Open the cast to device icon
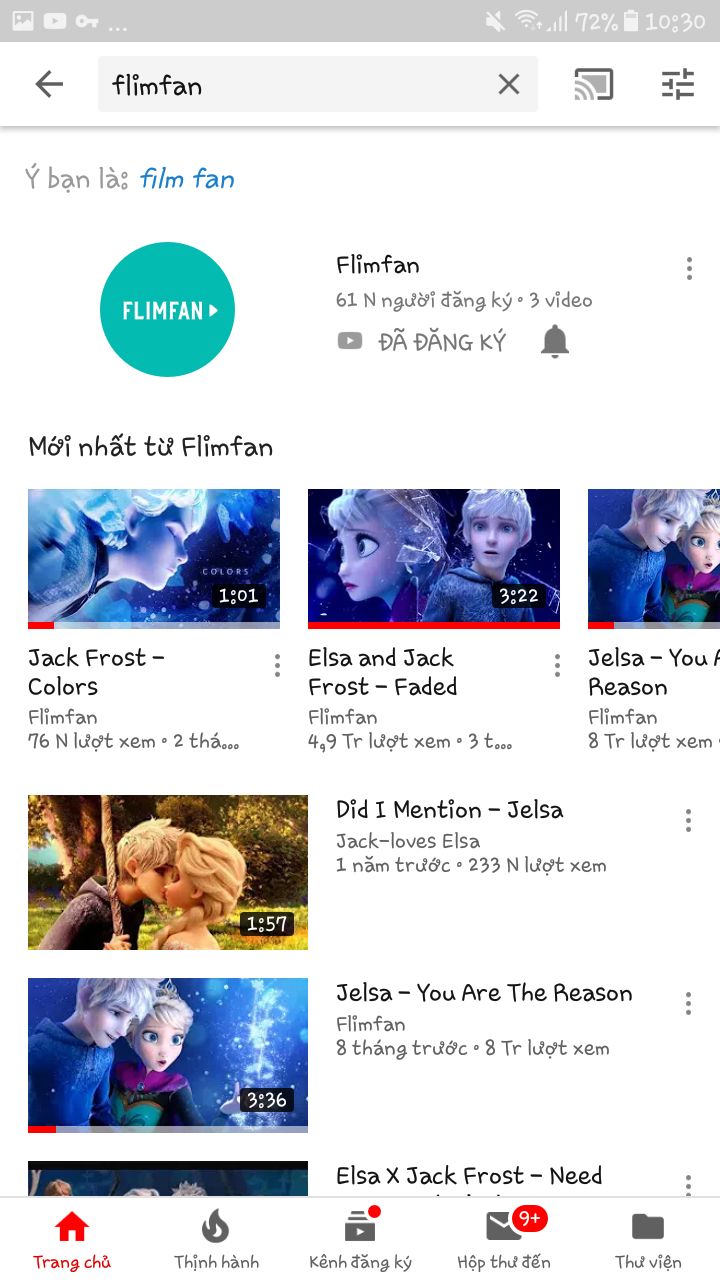 [593, 85]
